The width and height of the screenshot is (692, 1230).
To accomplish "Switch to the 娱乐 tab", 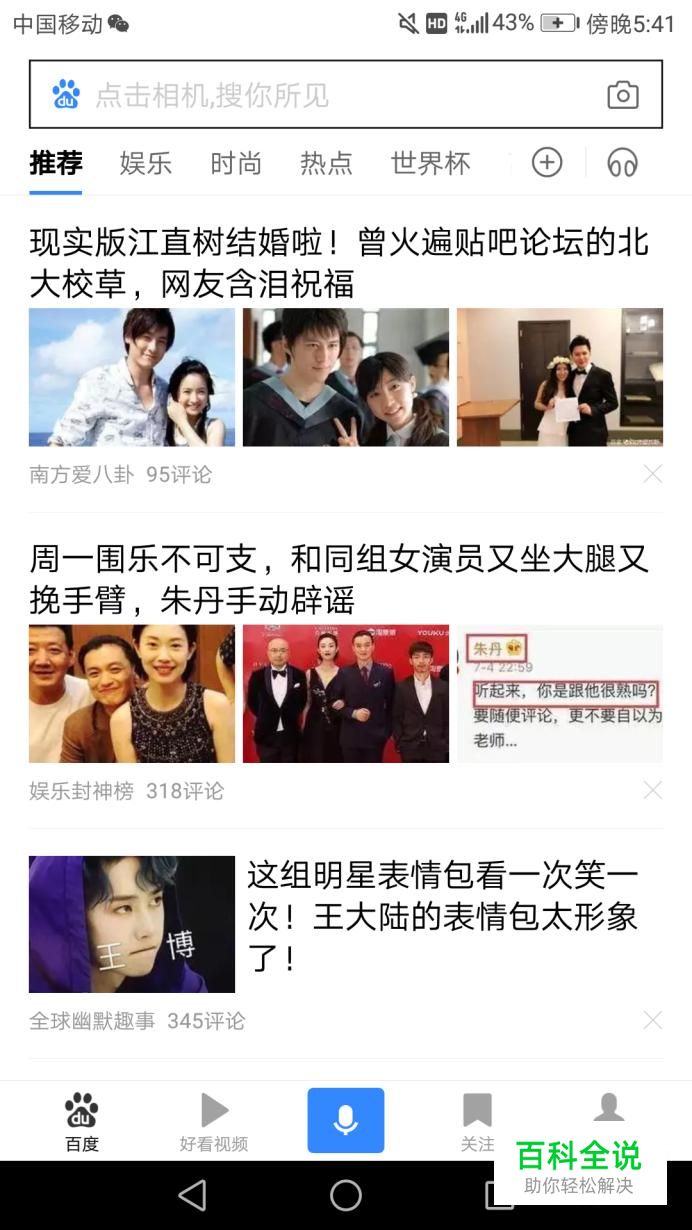I will (146, 163).
